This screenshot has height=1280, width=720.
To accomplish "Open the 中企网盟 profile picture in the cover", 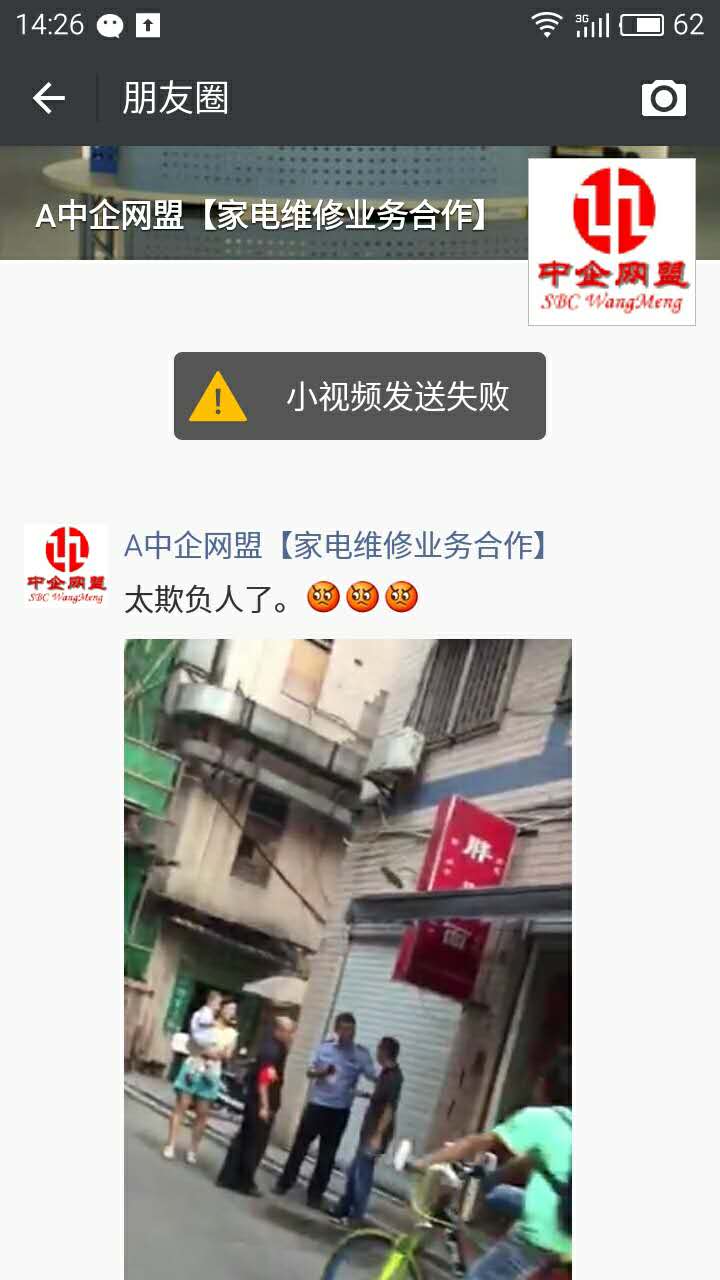I will [611, 242].
